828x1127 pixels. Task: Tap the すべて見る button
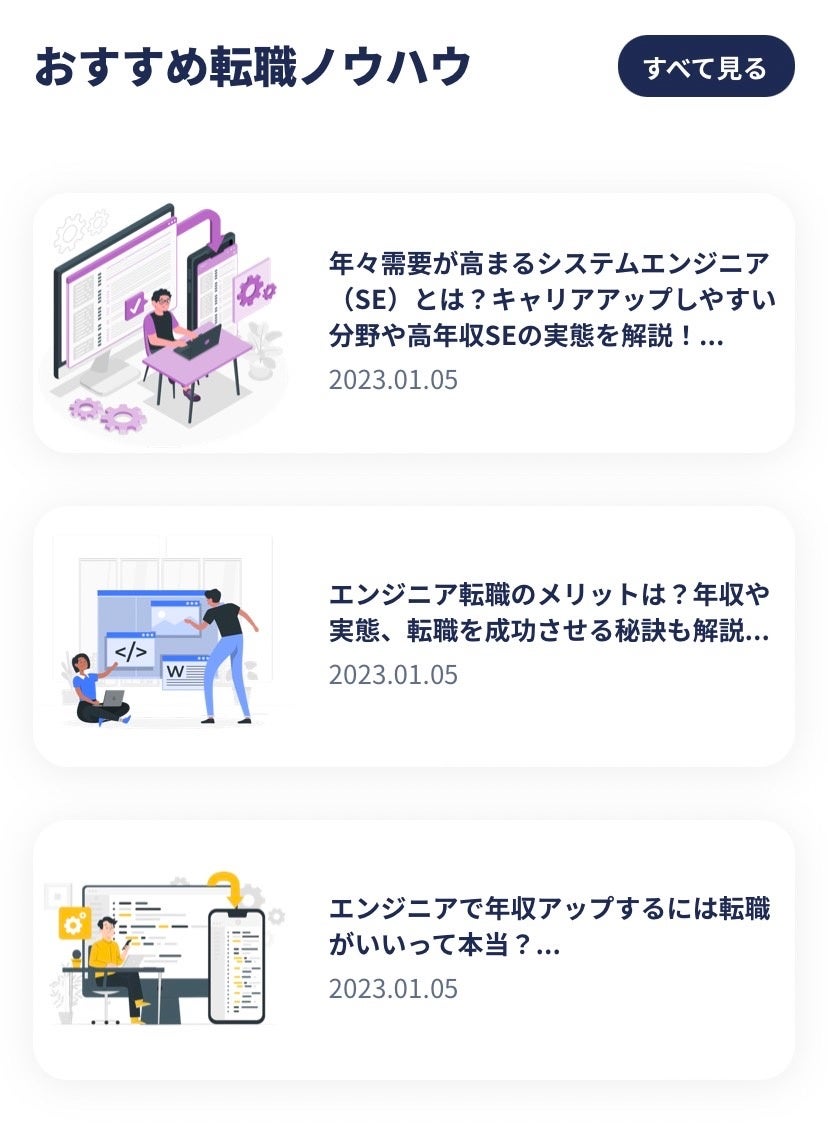tap(706, 67)
